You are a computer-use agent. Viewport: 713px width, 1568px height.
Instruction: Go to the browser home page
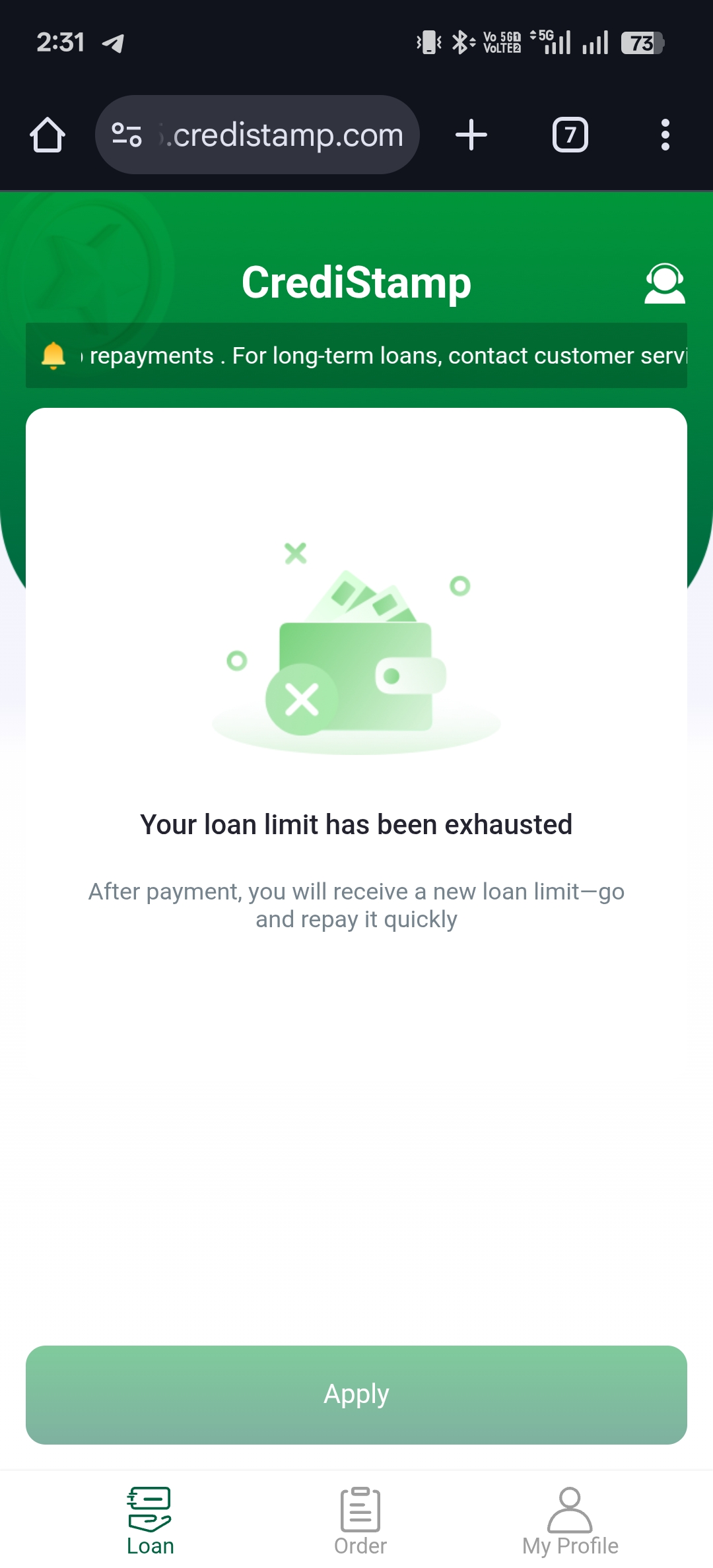tap(48, 135)
